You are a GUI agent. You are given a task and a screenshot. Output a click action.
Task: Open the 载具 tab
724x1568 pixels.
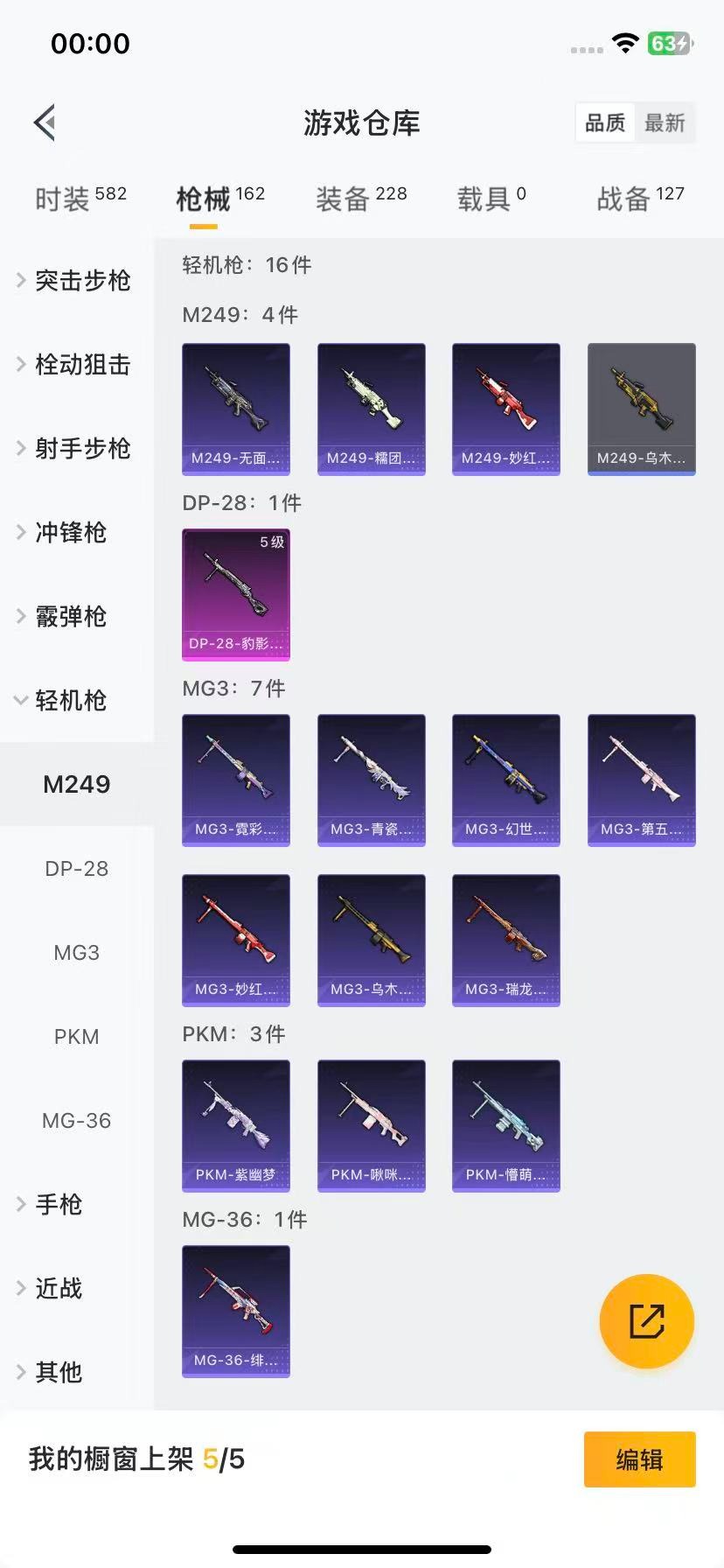pos(491,199)
